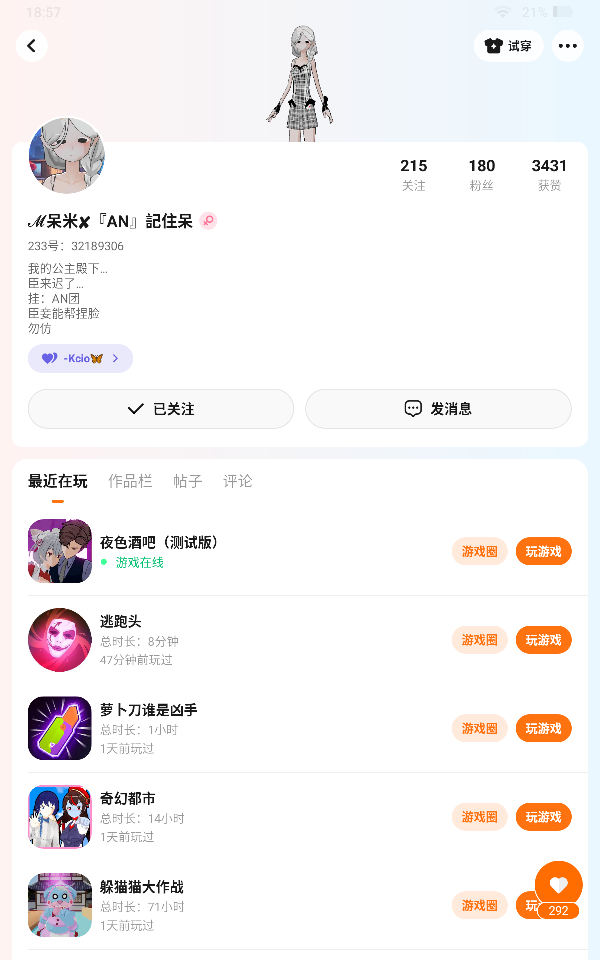600x960 pixels.
Task: Send a message via 发消息
Action: coord(438,409)
